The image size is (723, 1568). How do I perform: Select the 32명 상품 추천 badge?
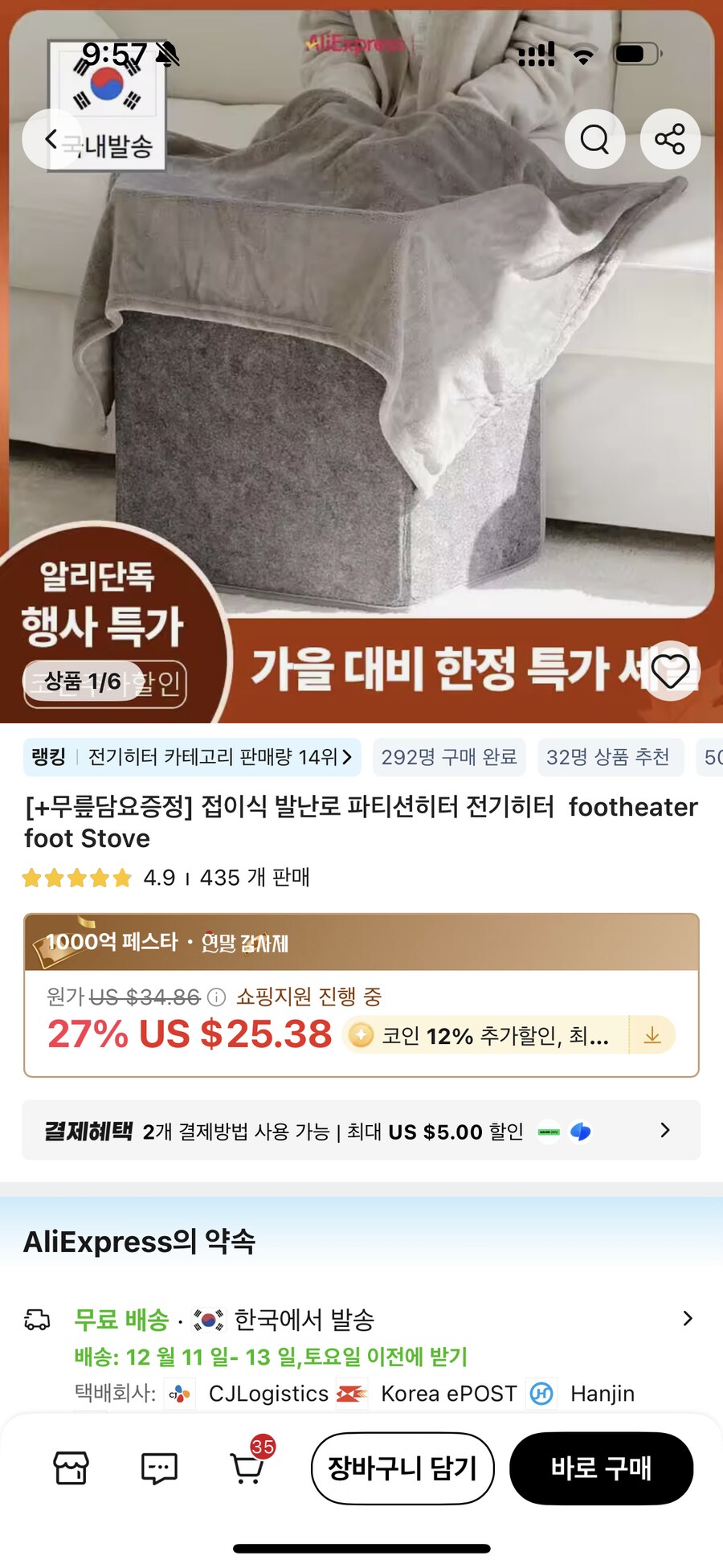tap(609, 756)
